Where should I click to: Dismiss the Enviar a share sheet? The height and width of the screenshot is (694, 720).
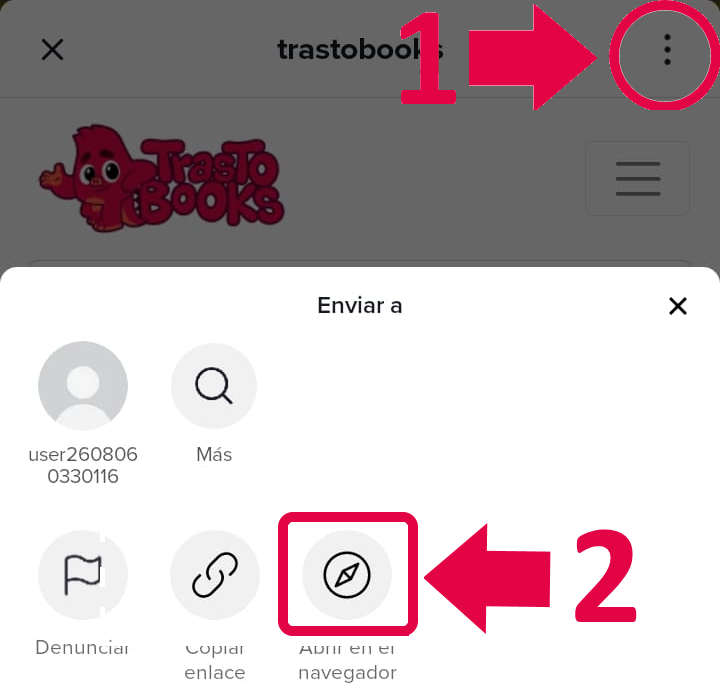pos(678,306)
